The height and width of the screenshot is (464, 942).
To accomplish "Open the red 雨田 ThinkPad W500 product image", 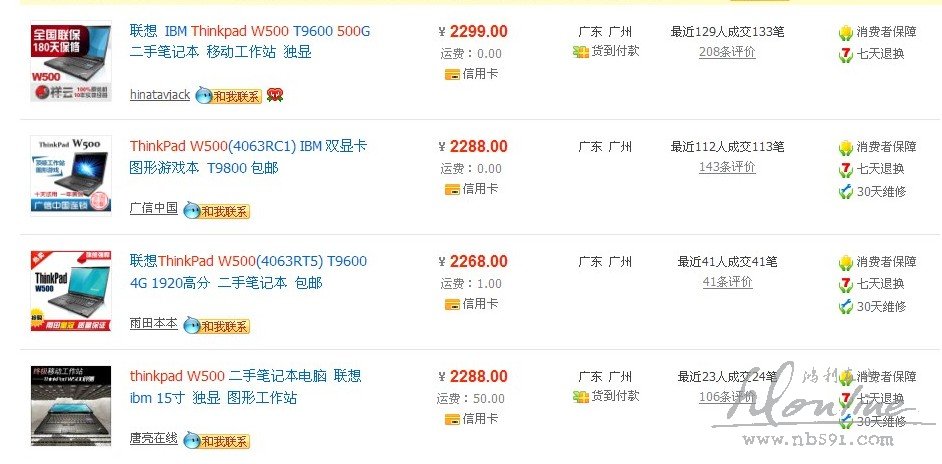I will 71,290.
